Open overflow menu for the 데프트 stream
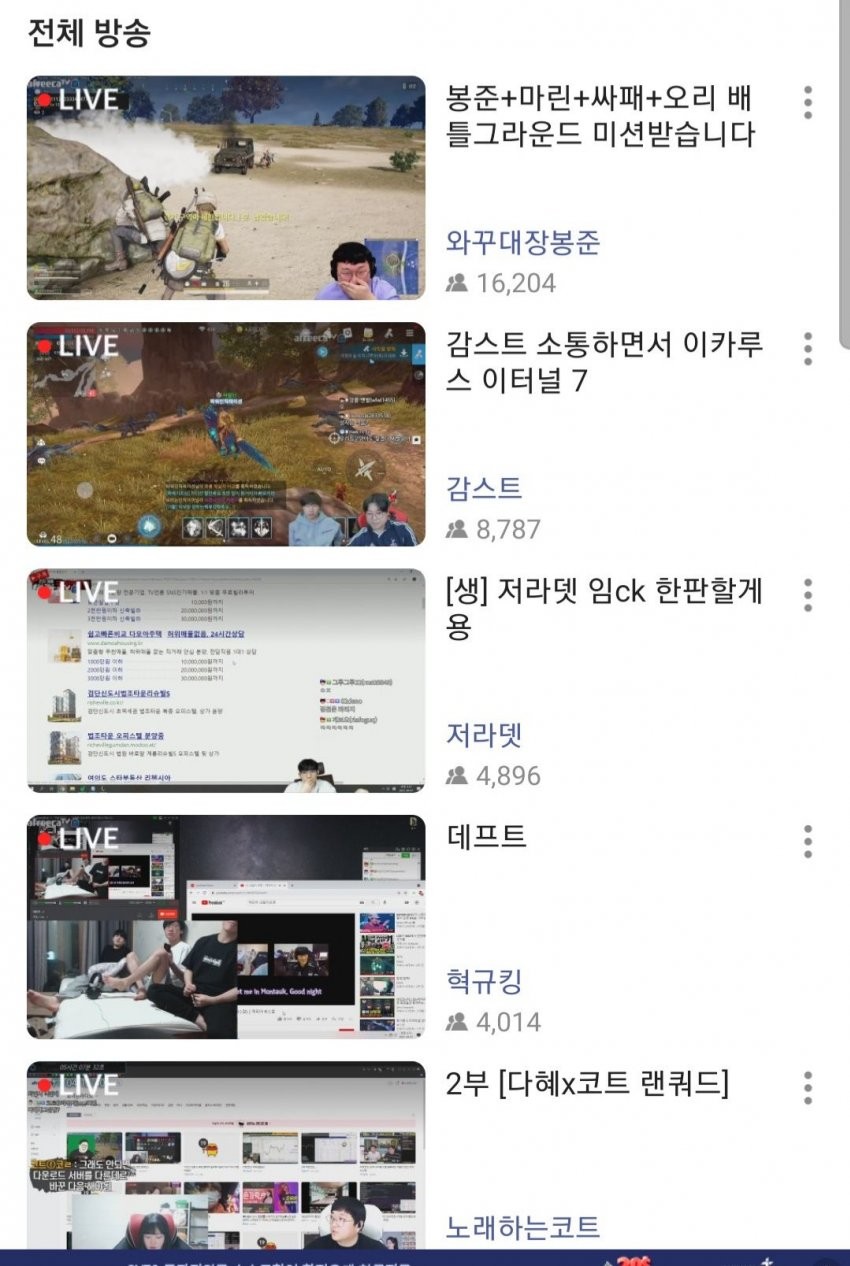The image size is (850, 1266). point(808,841)
